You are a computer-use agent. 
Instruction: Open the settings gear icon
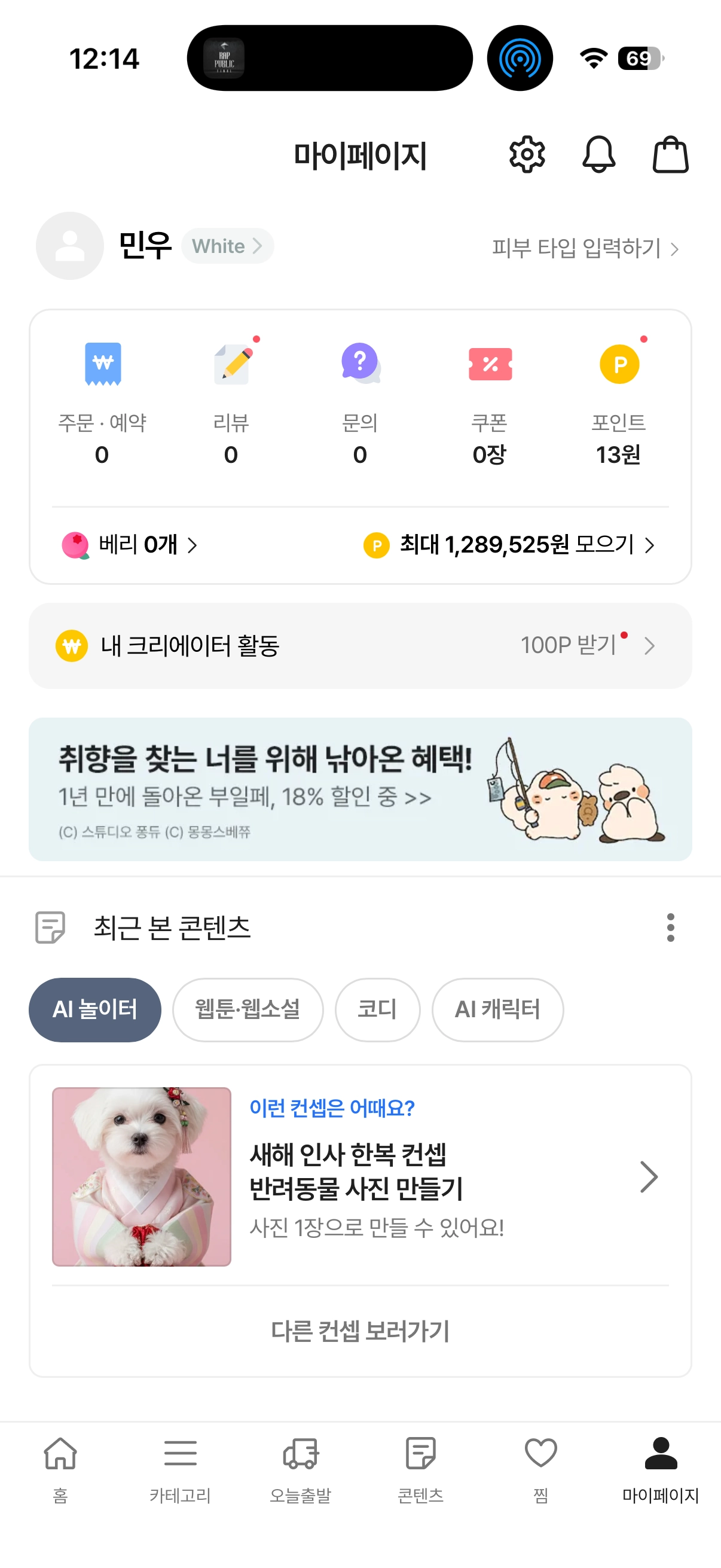526,155
